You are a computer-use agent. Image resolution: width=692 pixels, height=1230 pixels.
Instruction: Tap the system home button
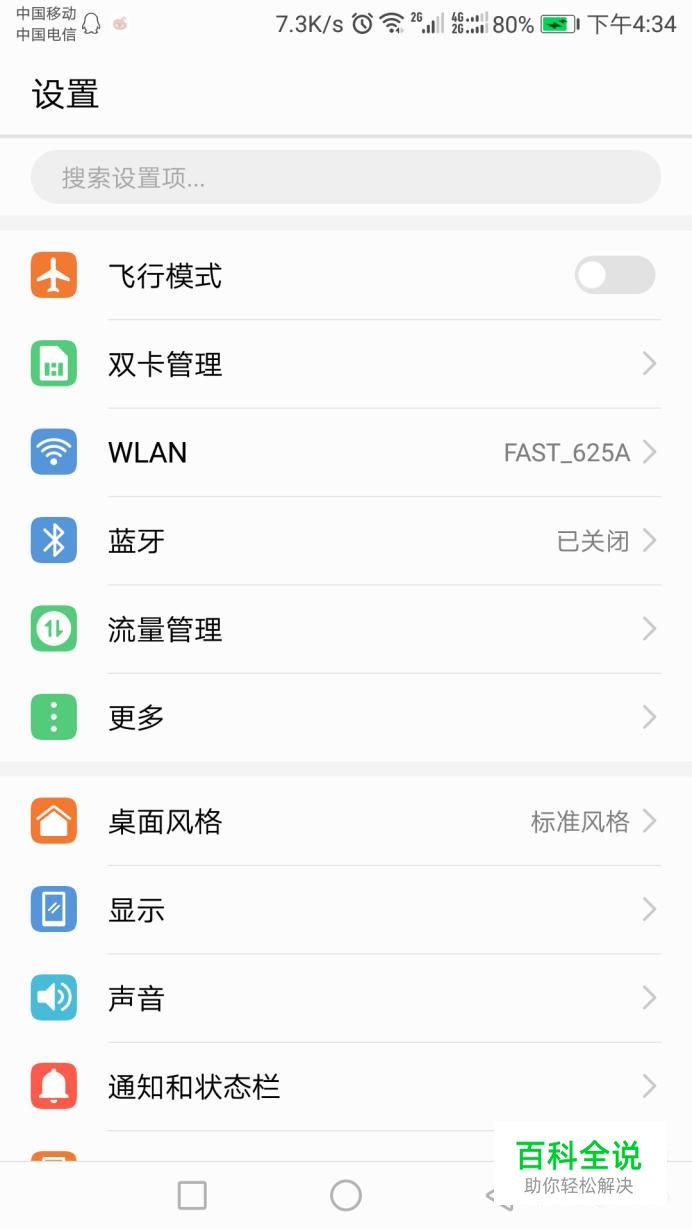click(346, 1195)
